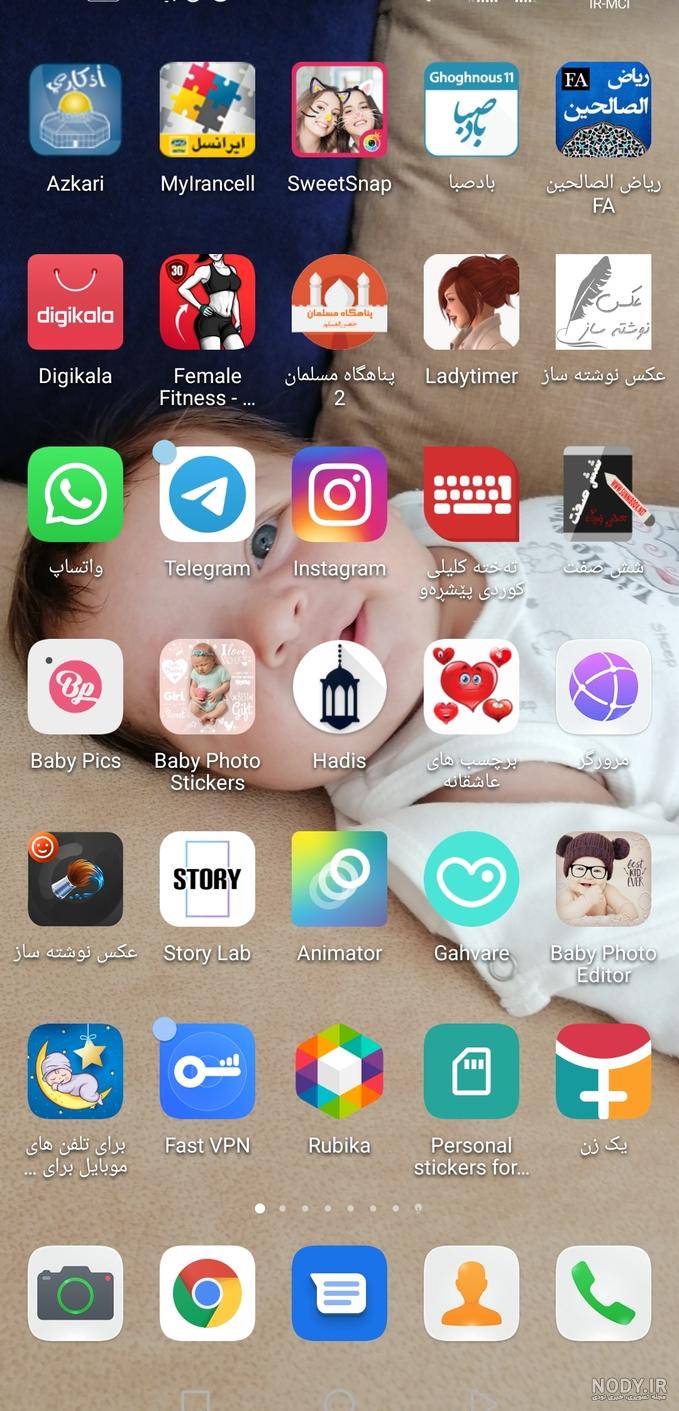Open Instagram
Image resolution: width=679 pixels, height=1411 pixels.
(x=339, y=494)
